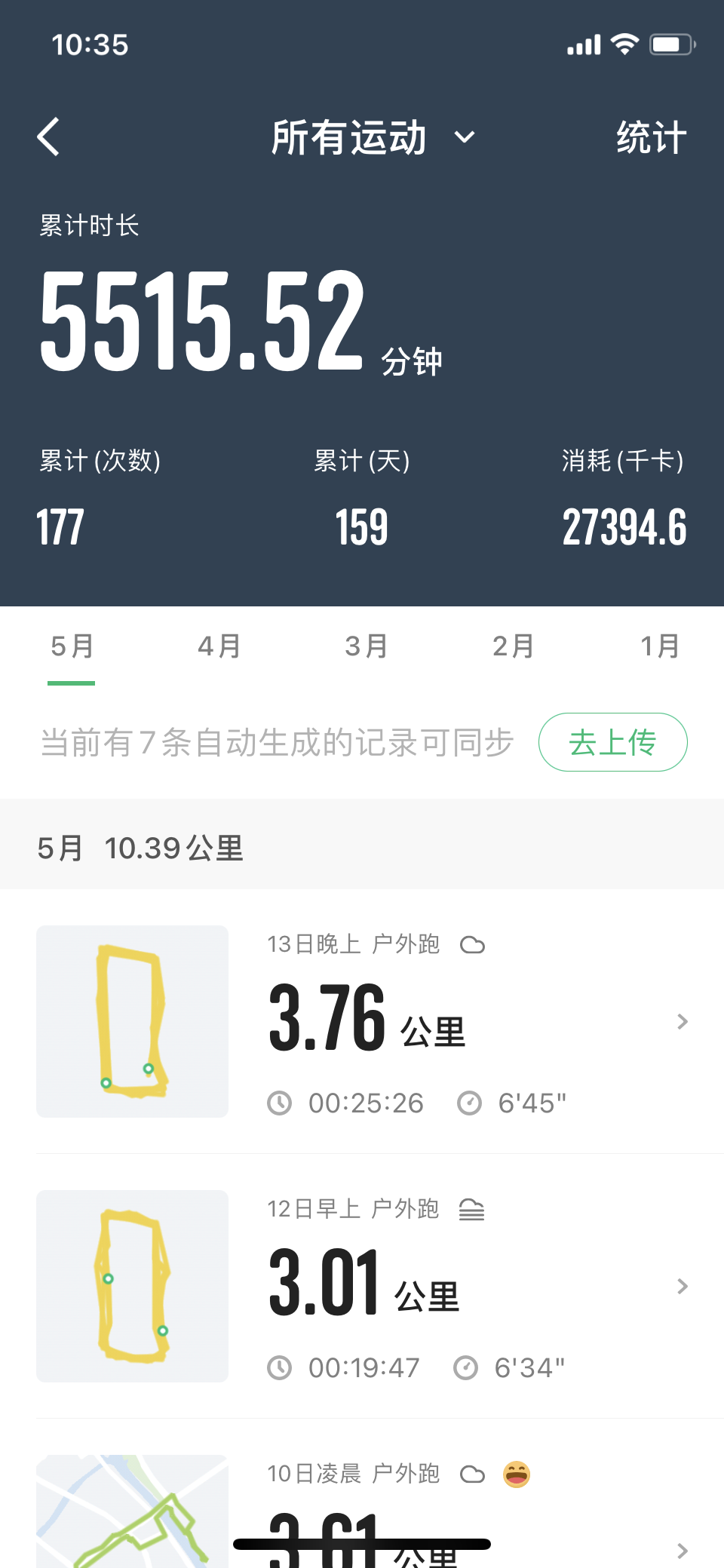Switch to the 1月 month tab
Viewport: 724px width, 1568px height.
[x=660, y=647]
